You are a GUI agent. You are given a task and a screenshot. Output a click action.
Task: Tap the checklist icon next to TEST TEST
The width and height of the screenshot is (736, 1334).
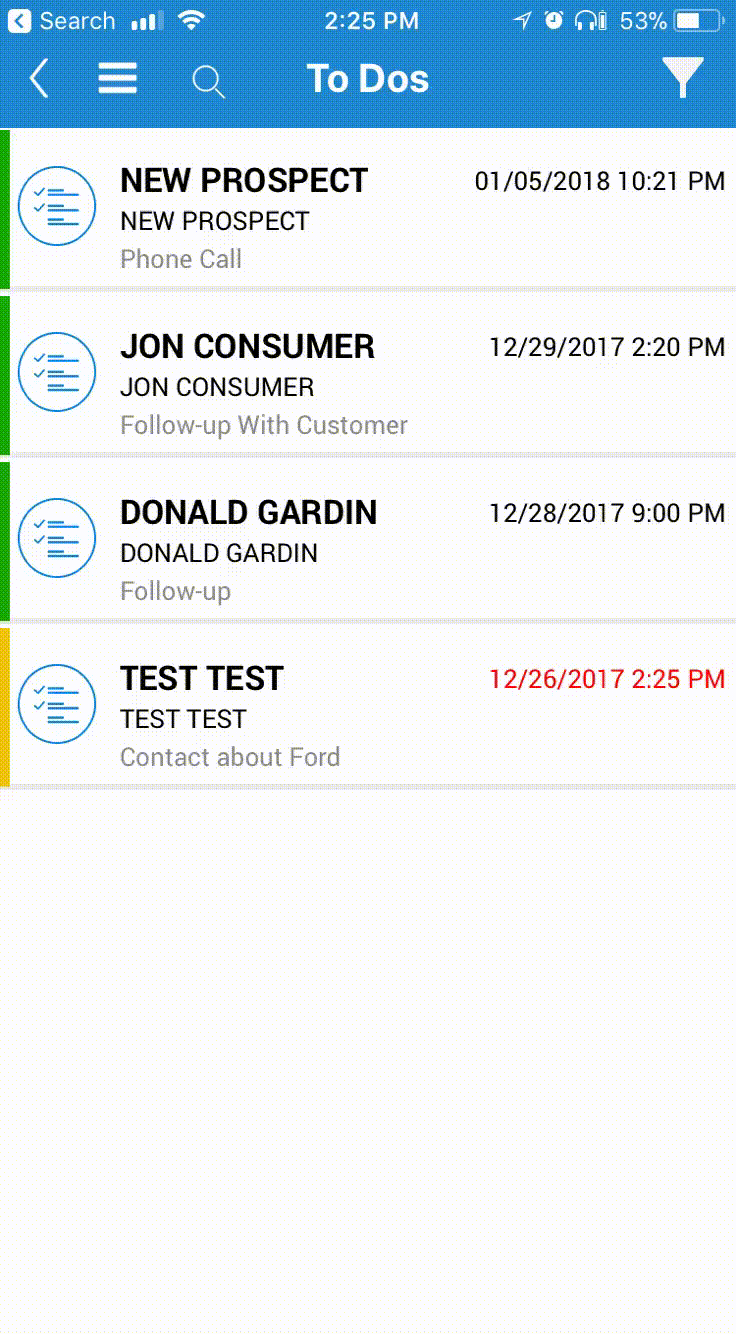point(57,704)
